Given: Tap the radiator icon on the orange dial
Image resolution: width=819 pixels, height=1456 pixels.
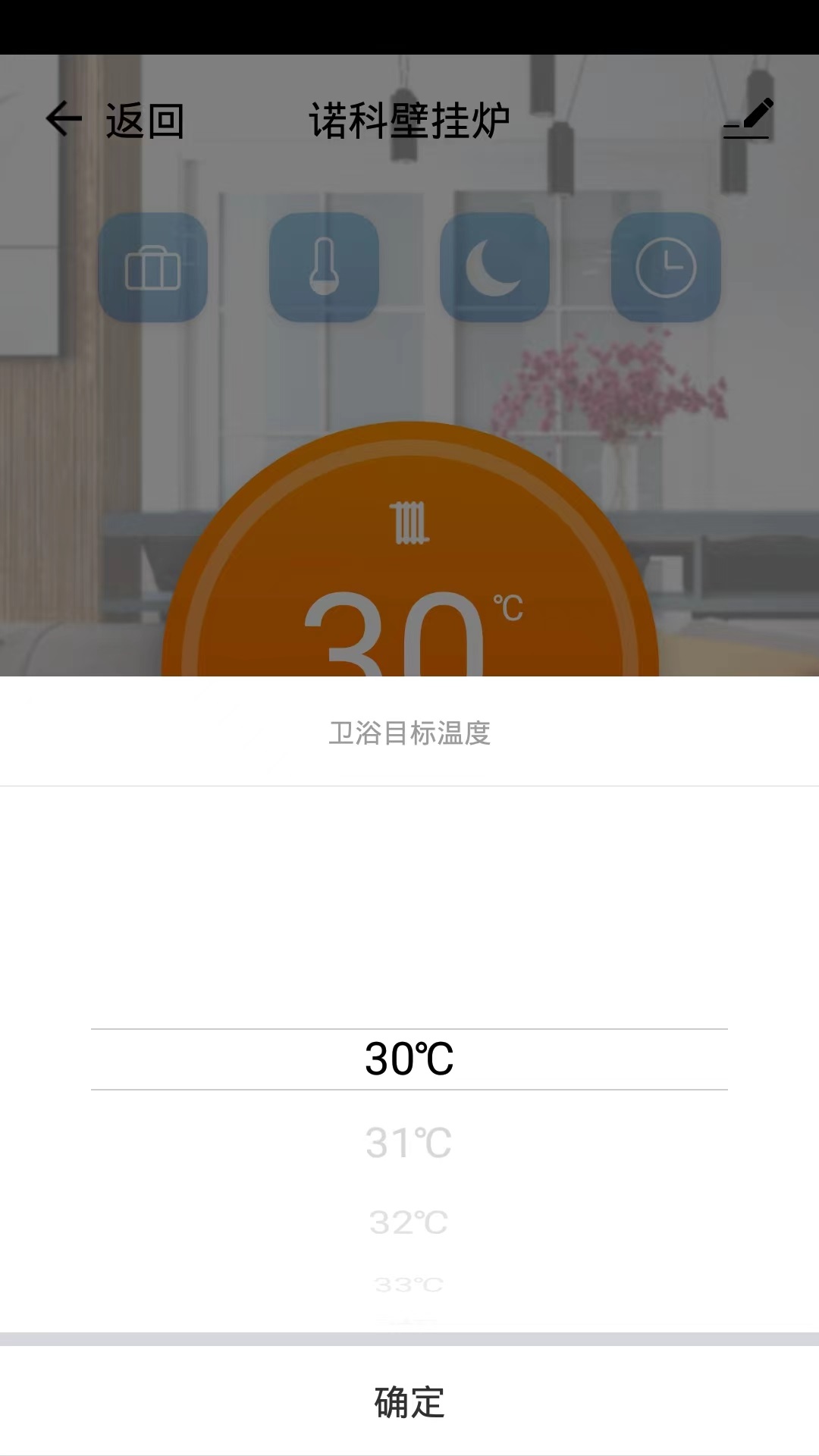Looking at the screenshot, I should (409, 525).
